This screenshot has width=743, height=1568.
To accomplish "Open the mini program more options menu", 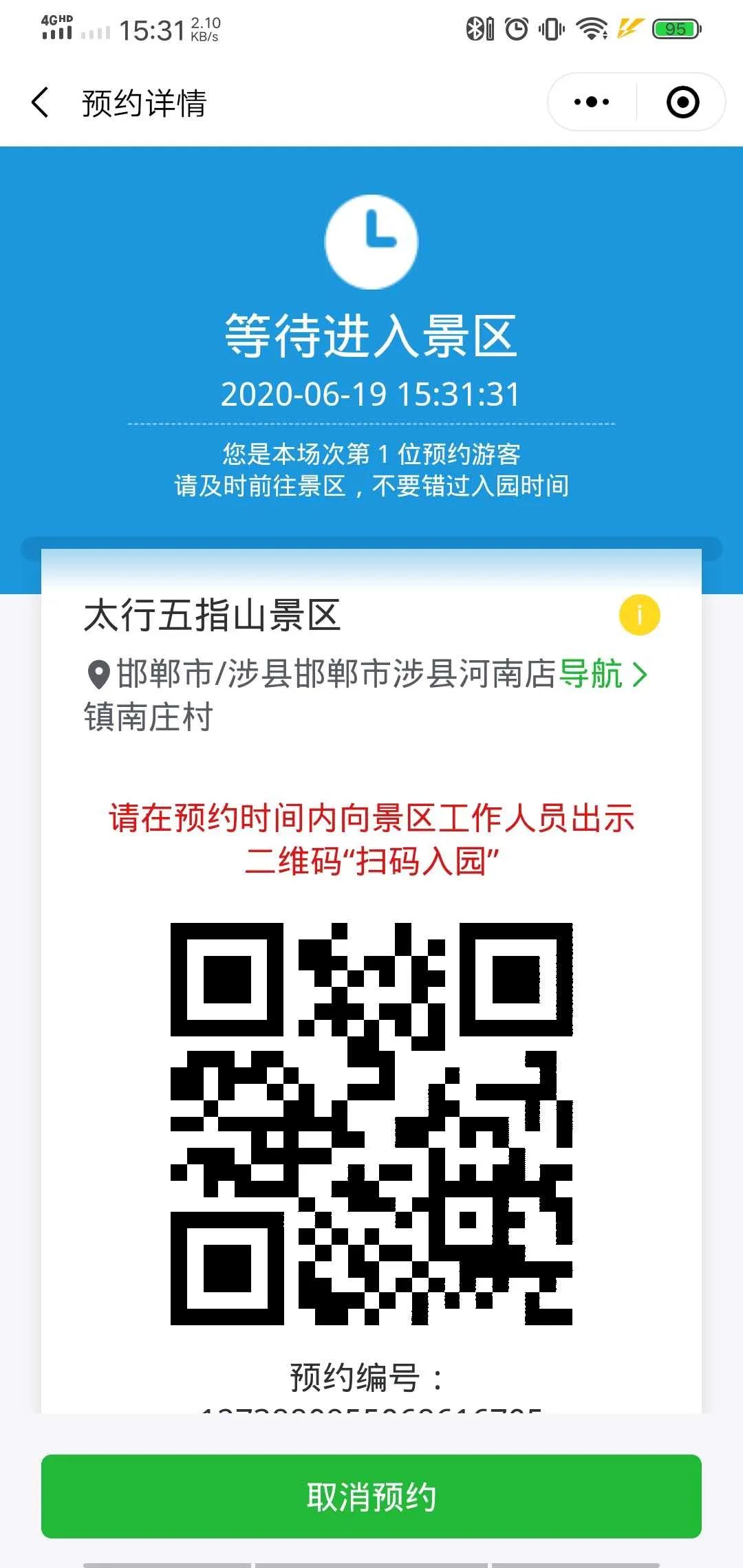I will [x=592, y=102].
